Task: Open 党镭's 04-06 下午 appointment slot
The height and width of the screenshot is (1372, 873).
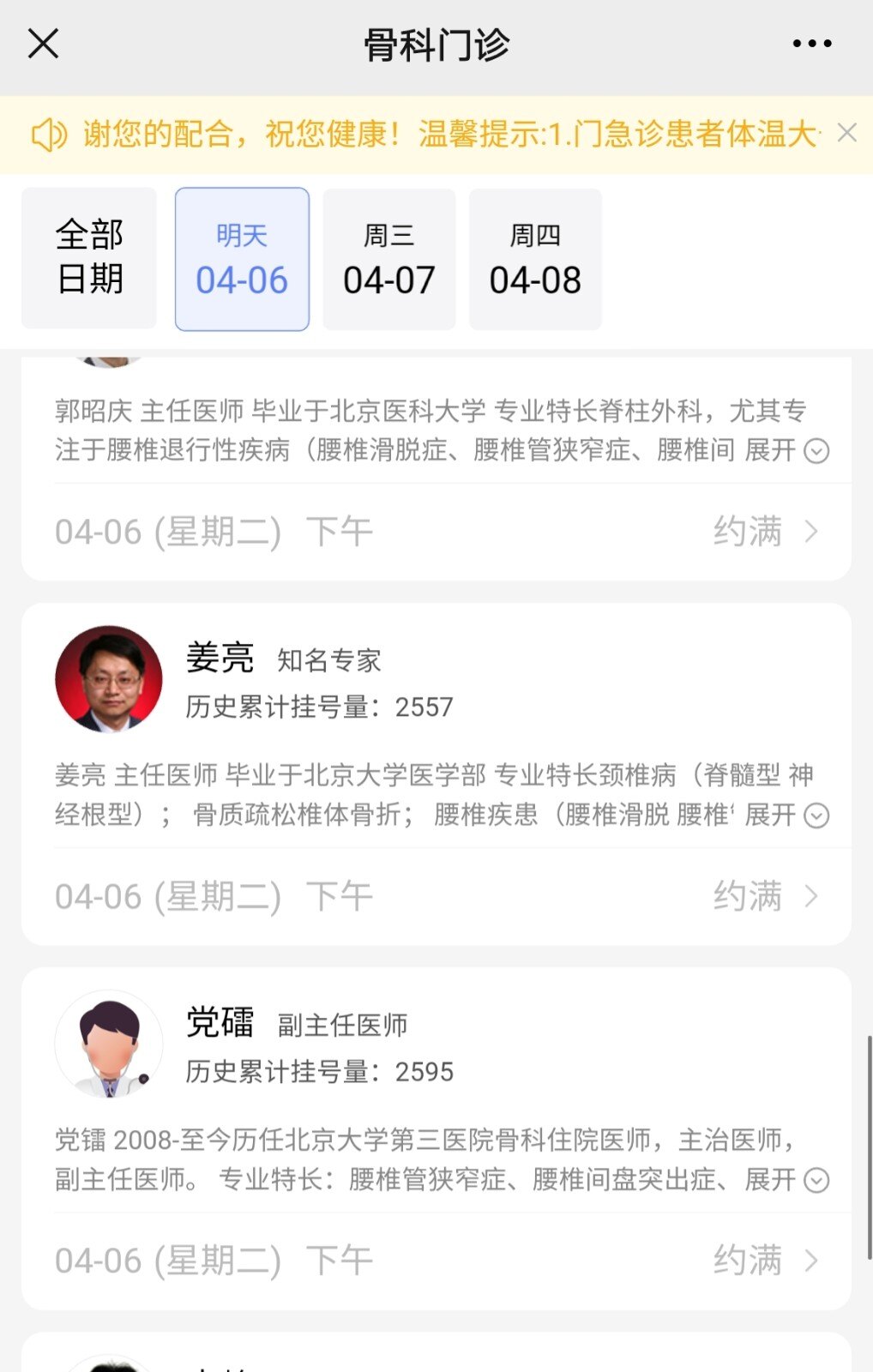Action: tap(436, 1261)
